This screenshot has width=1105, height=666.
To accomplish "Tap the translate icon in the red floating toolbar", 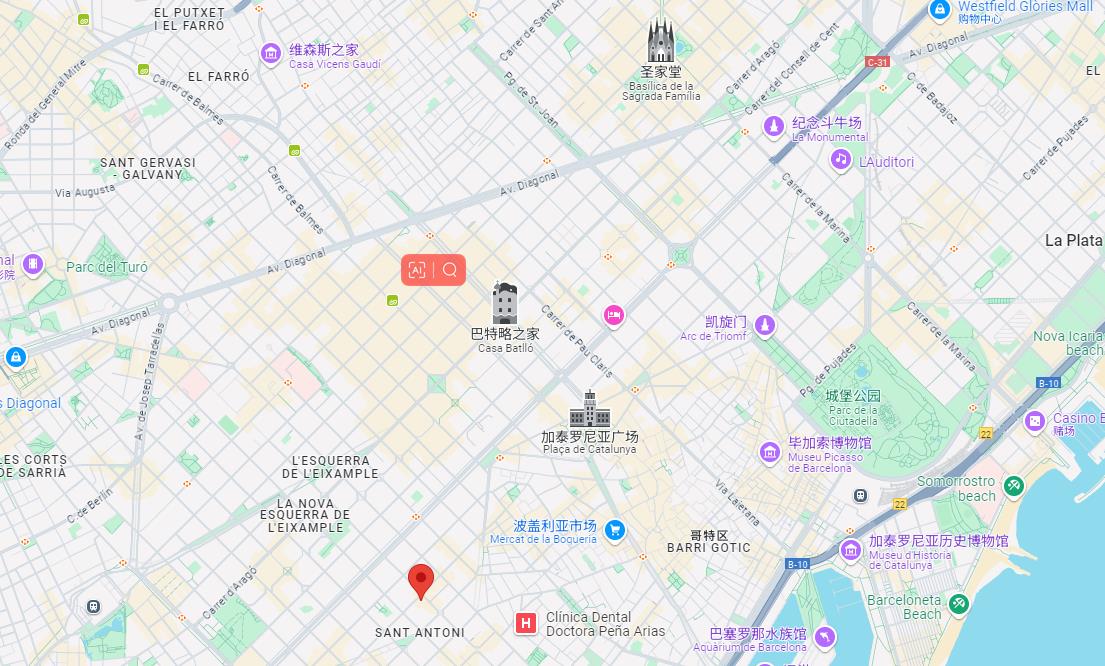I will pyautogui.click(x=418, y=270).
